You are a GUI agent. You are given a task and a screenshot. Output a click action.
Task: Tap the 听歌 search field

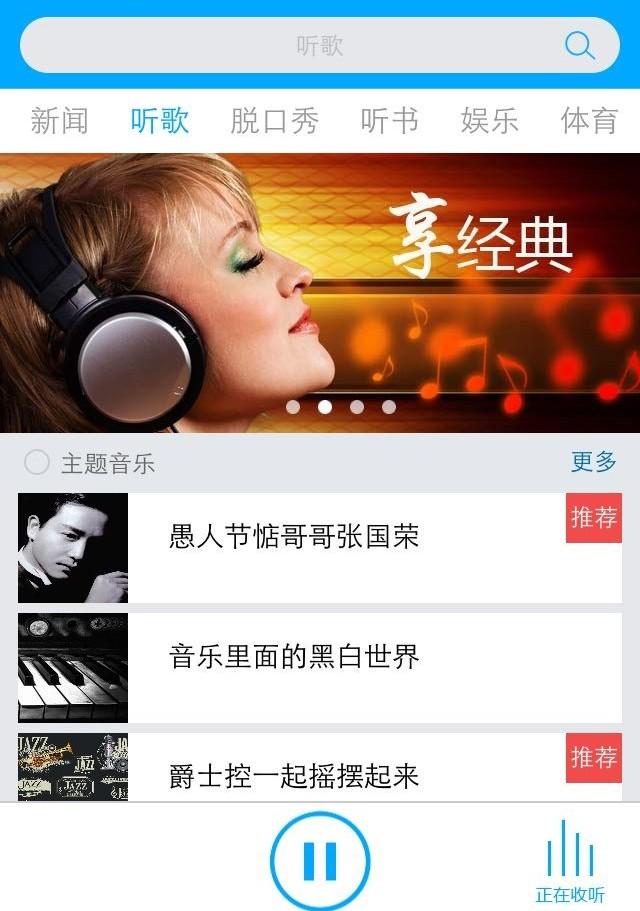click(300, 45)
